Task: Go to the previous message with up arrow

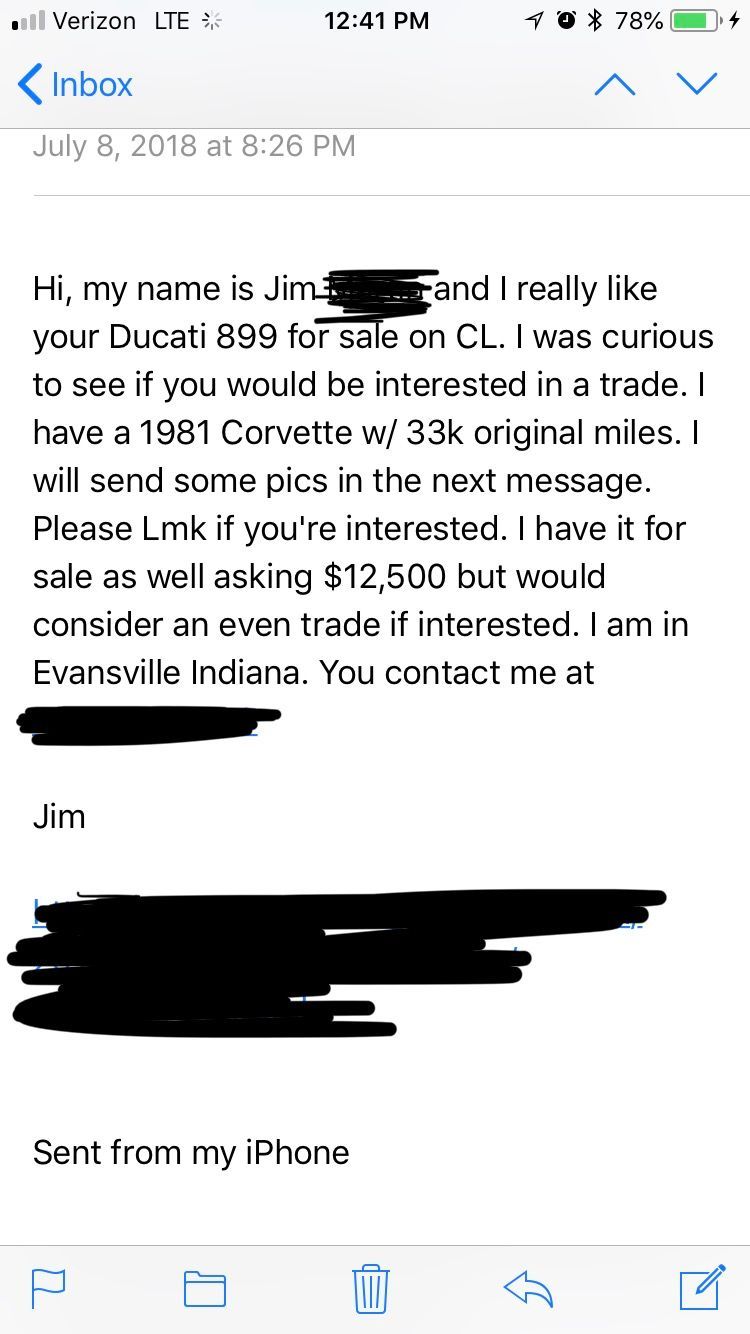Action: click(614, 84)
